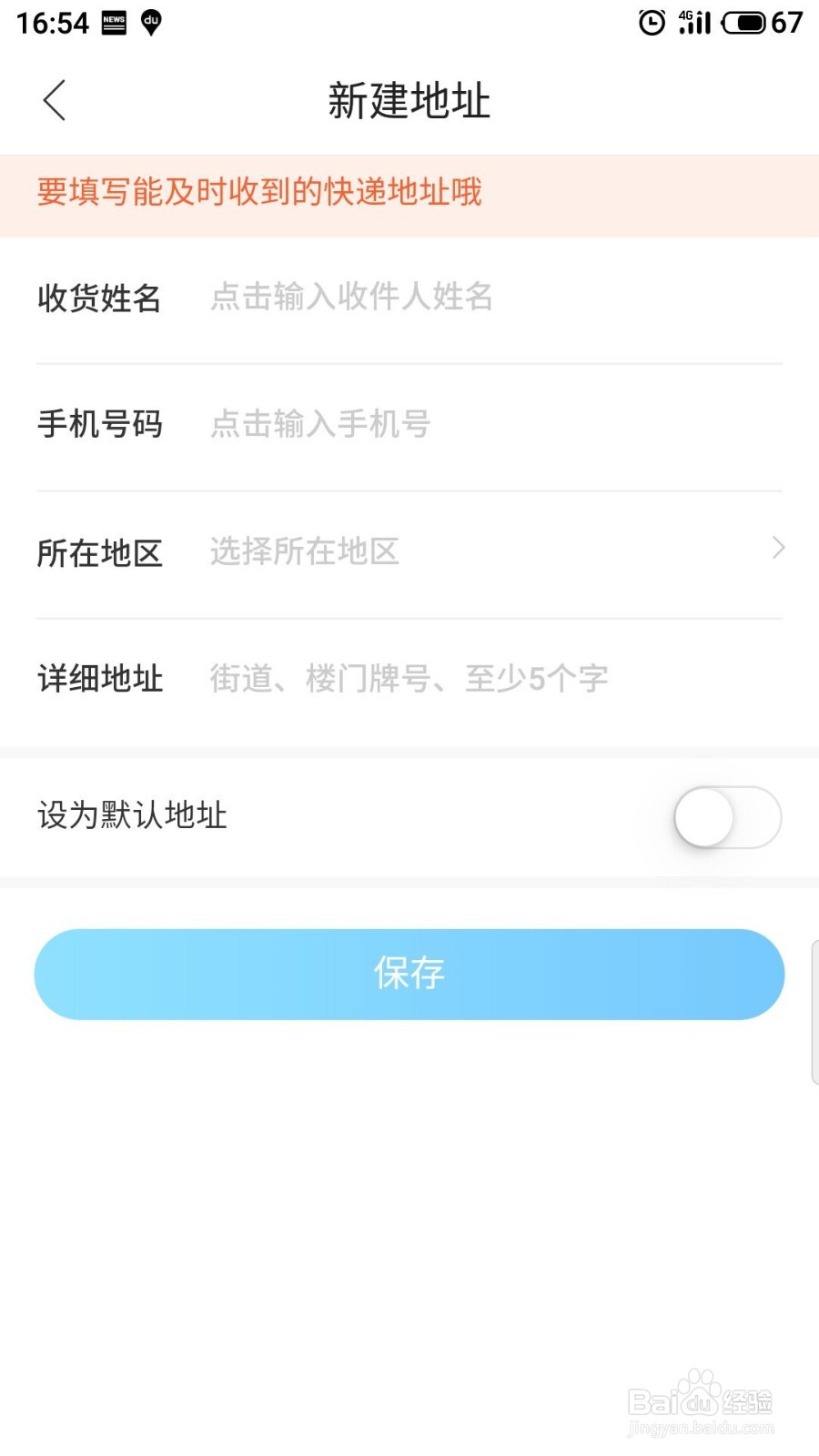
Task: Focus the 点击输入手机号 input field
Action: point(319,425)
